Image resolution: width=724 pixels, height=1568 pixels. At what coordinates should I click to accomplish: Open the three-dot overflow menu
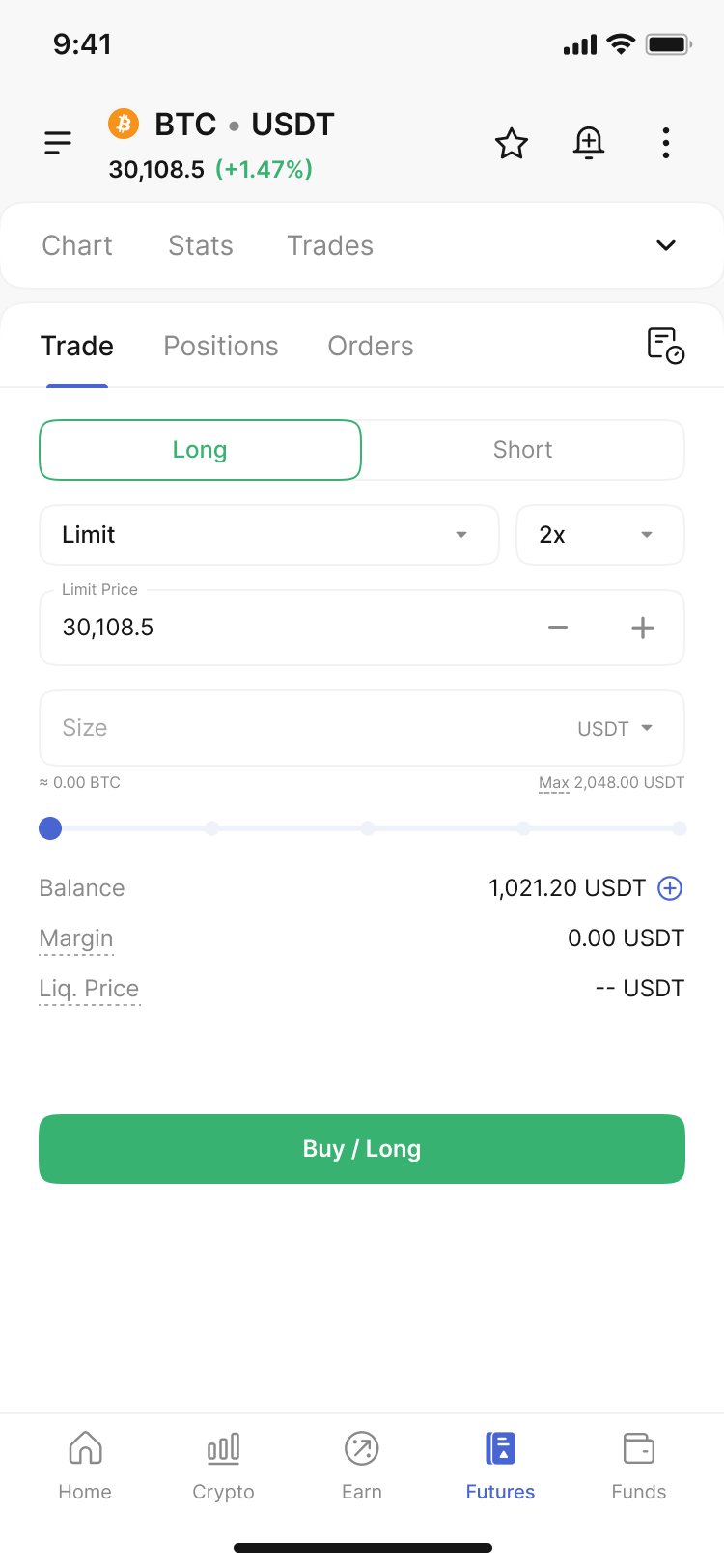[x=665, y=143]
